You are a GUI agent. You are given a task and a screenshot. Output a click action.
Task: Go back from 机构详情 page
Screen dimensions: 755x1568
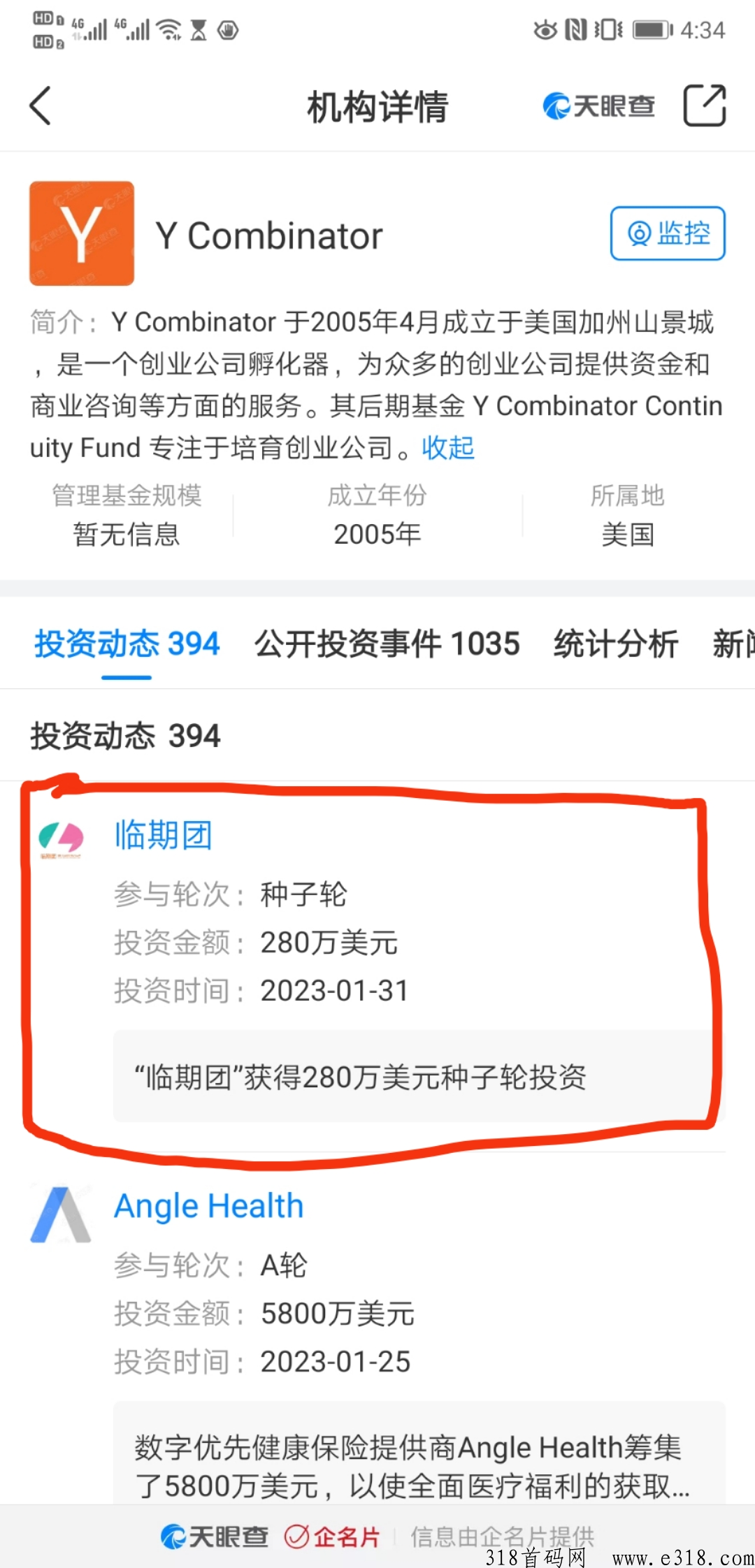(41, 106)
